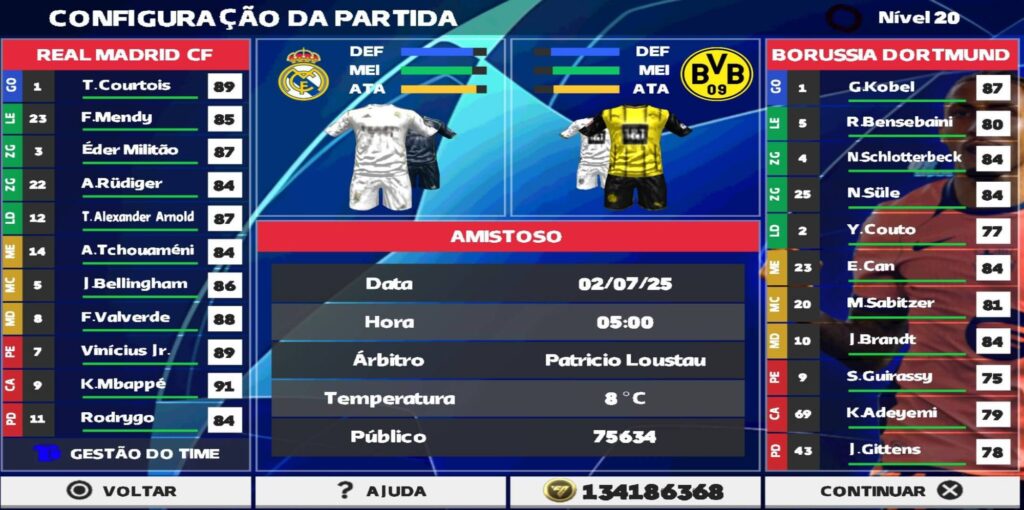Change the Árbitro Patricio Loustau
1024x510 pixels.
[x=625, y=360]
